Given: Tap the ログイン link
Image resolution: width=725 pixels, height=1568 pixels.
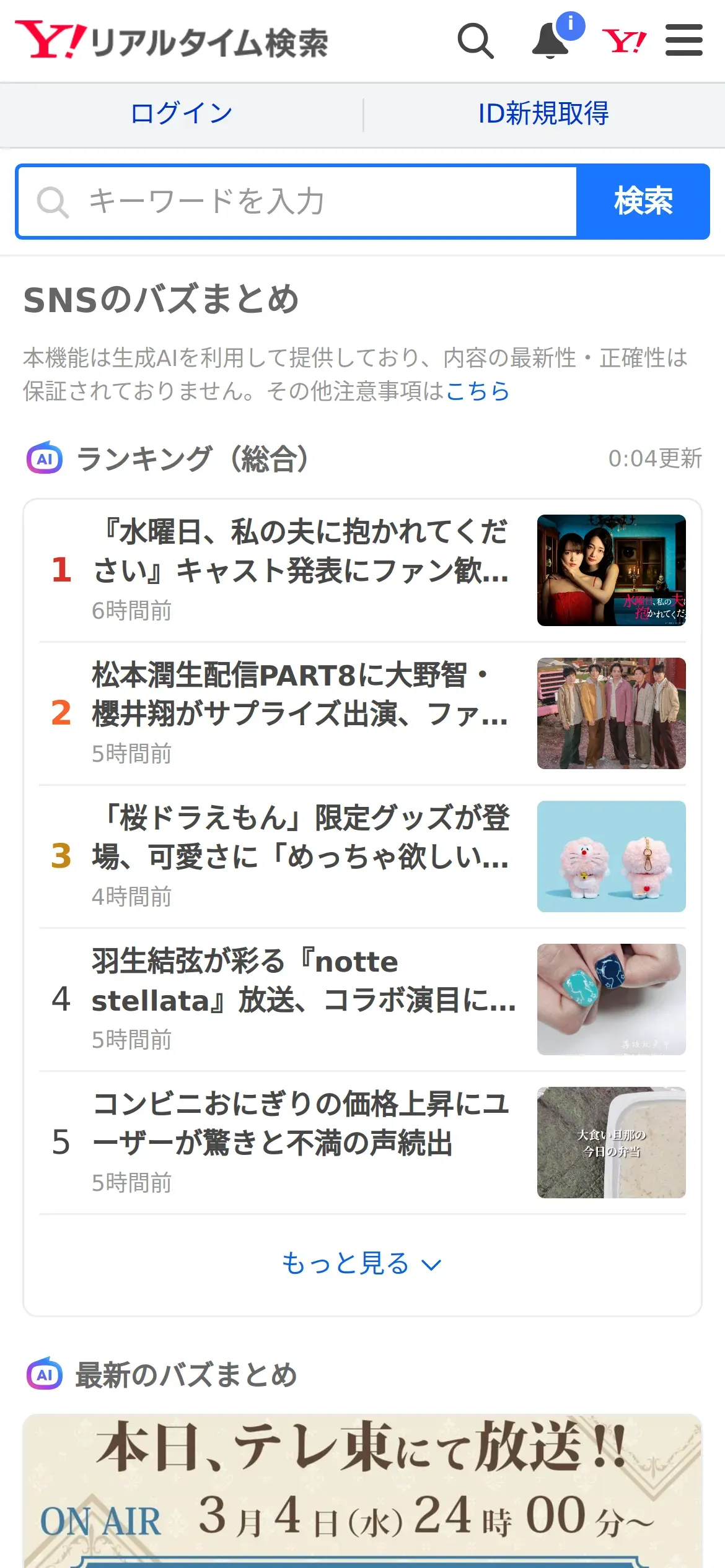Looking at the screenshot, I should point(181,114).
